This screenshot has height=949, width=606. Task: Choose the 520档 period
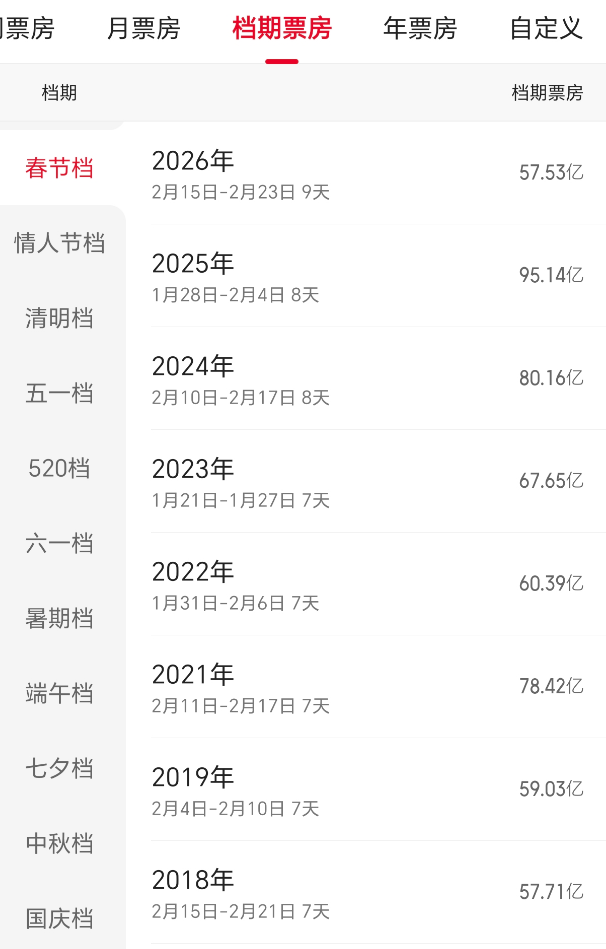(x=60, y=468)
